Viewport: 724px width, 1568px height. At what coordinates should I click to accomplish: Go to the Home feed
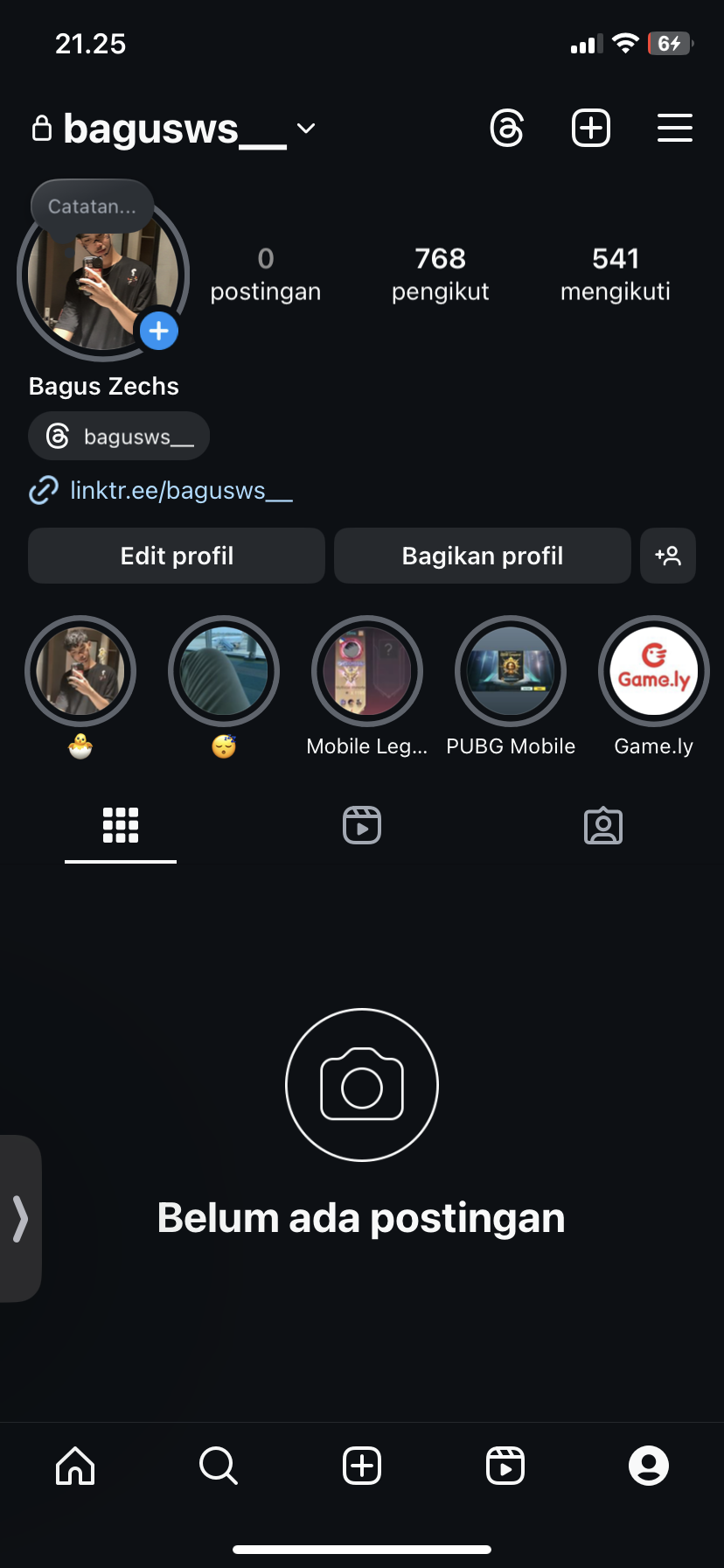click(75, 1466)
